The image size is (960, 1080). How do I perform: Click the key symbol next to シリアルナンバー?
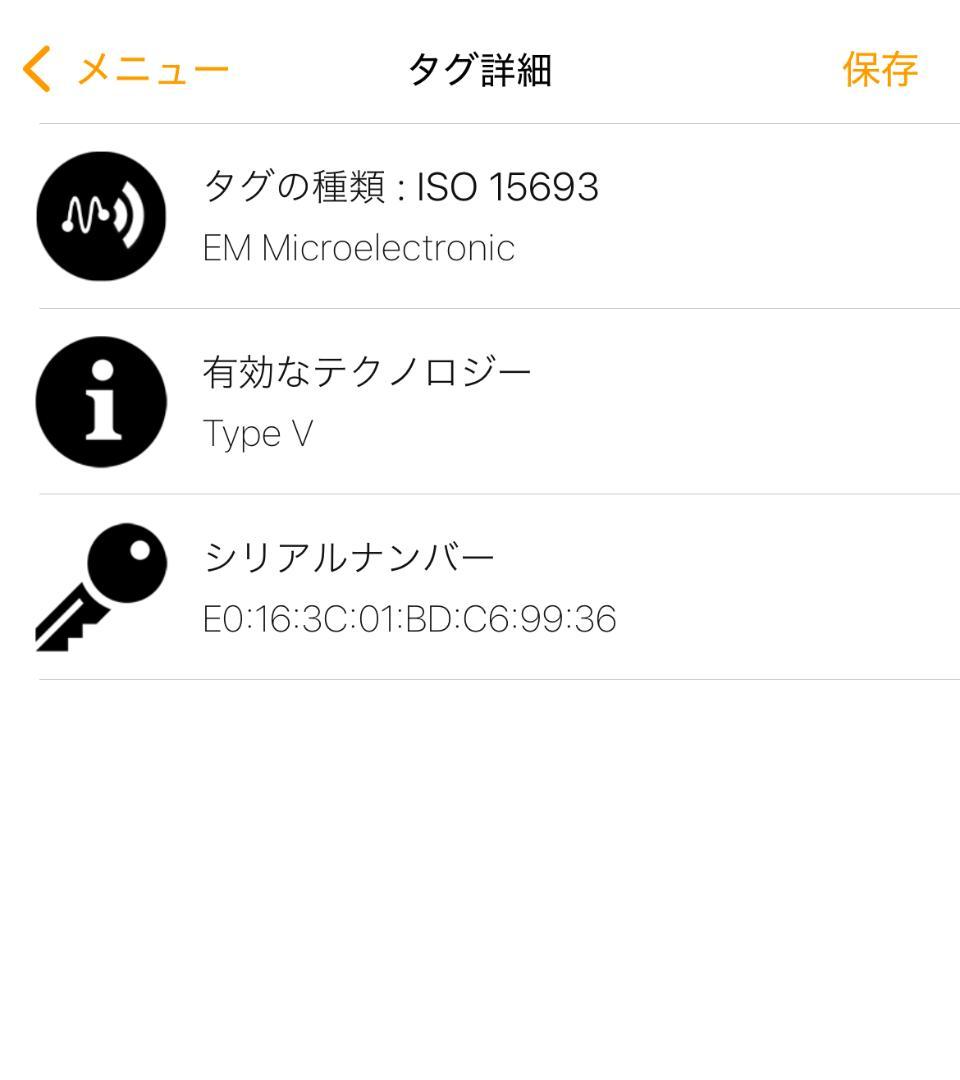point(100,585)
